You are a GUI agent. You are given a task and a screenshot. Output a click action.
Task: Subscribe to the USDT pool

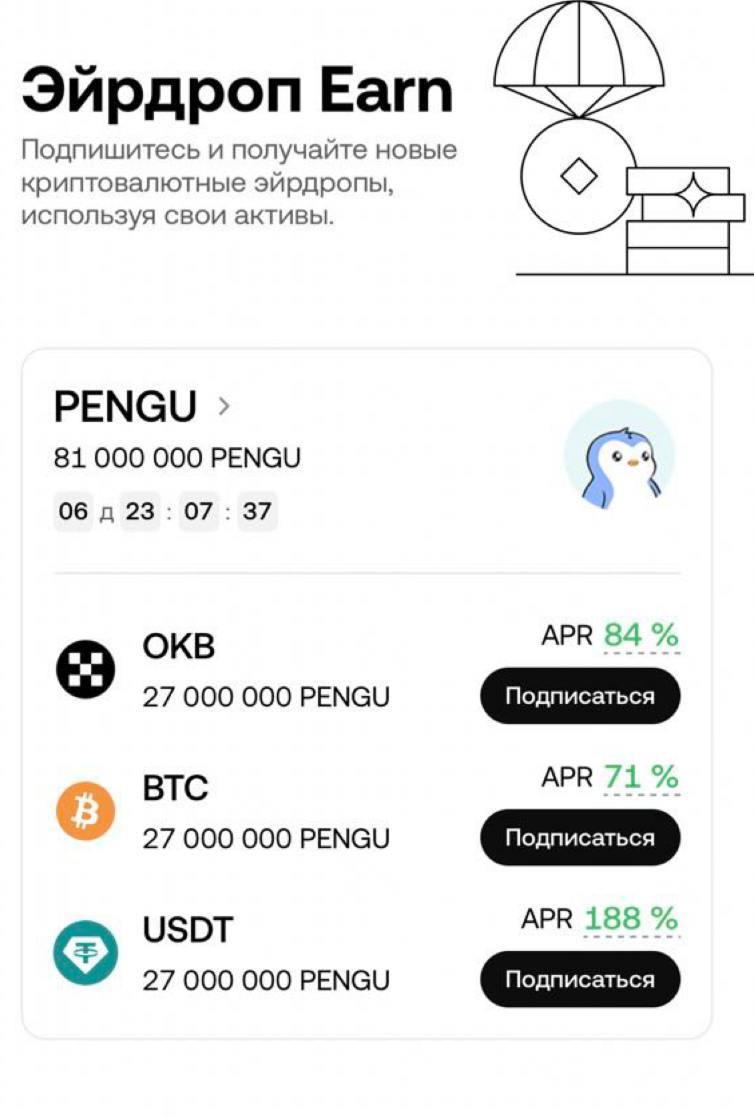580,980
